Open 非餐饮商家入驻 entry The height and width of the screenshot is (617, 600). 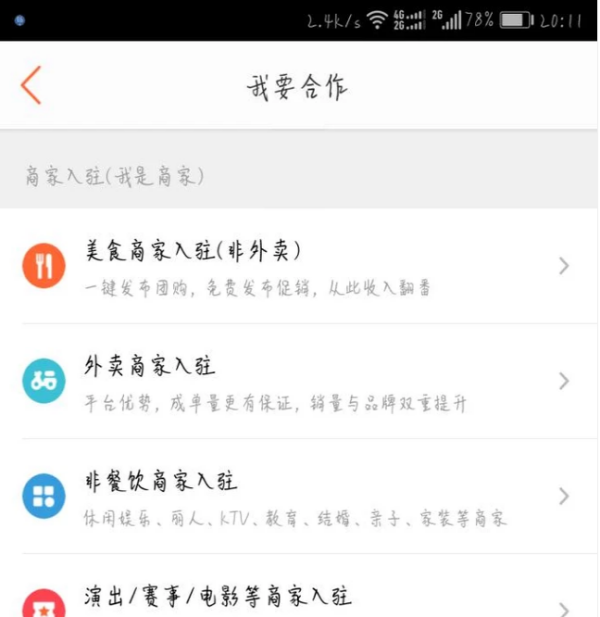[x=300, y=496]
